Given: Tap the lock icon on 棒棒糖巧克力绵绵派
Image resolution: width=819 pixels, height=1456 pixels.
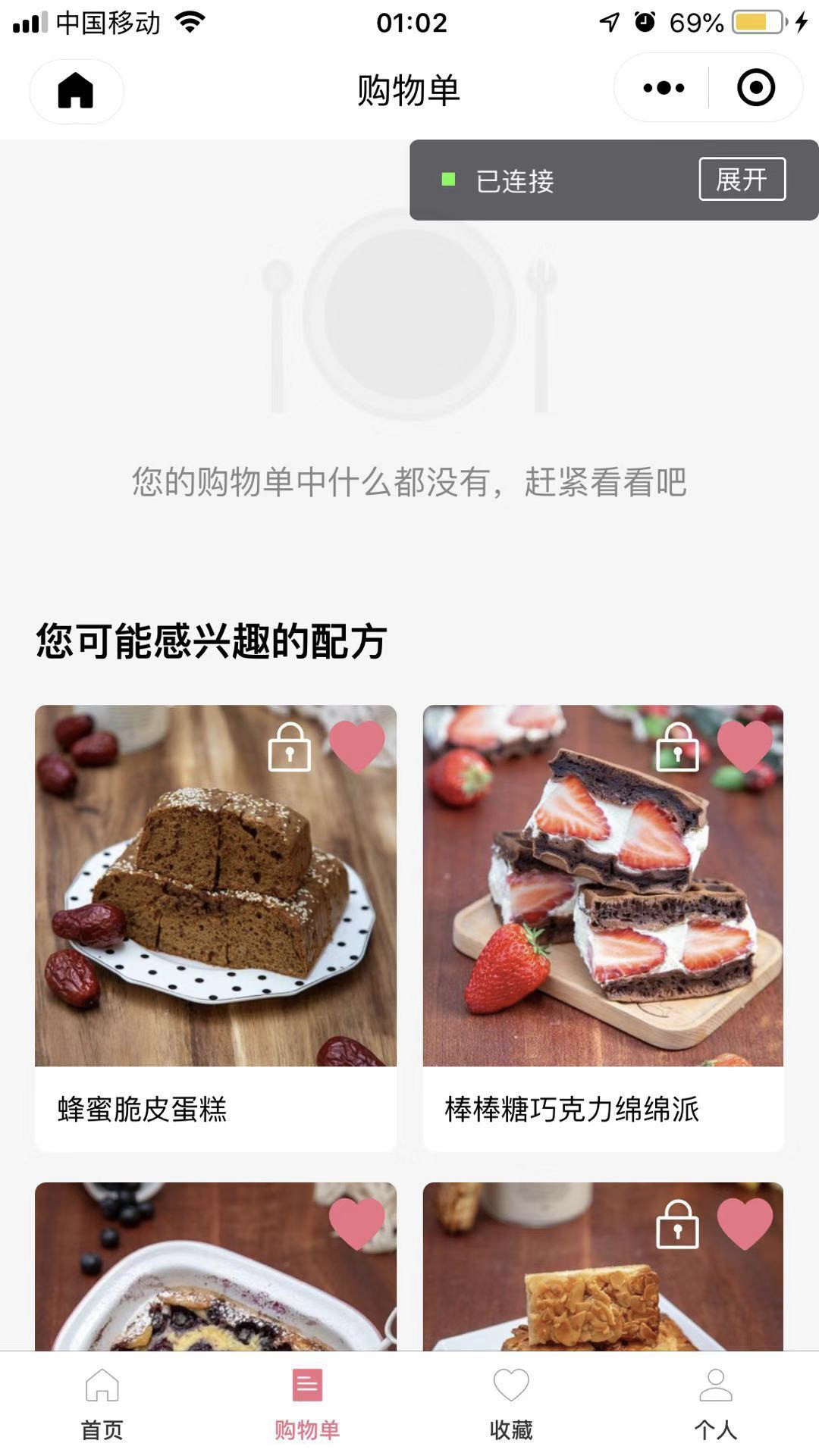Looking at the screenshot, I should coord(677,747).
